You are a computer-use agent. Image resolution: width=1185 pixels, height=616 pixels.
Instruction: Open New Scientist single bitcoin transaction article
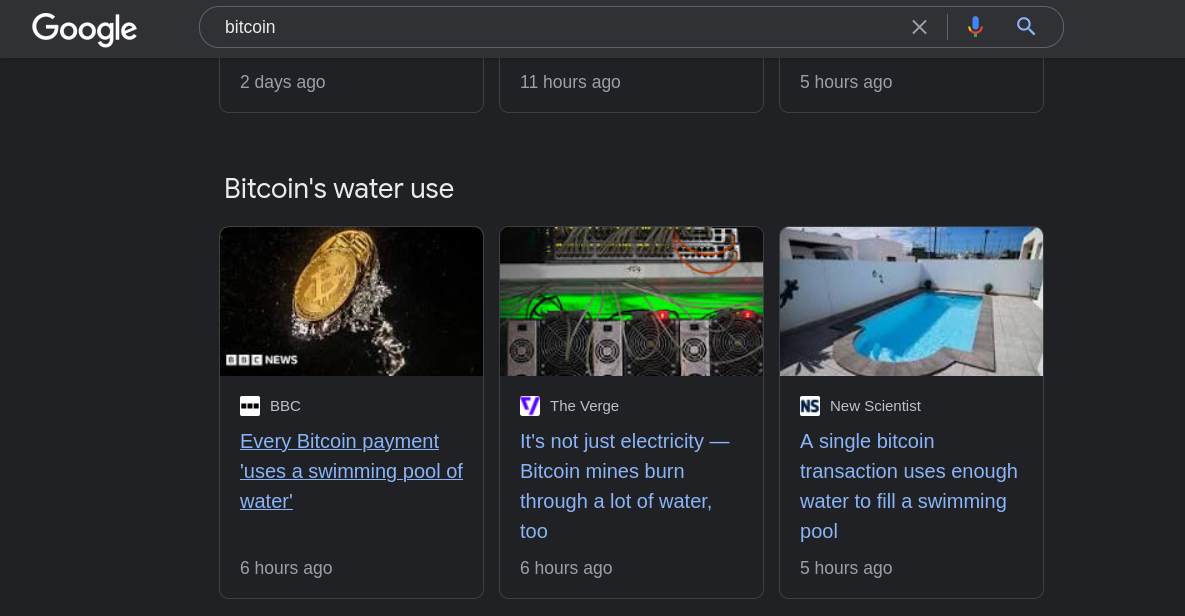click(x=908, y=486)
